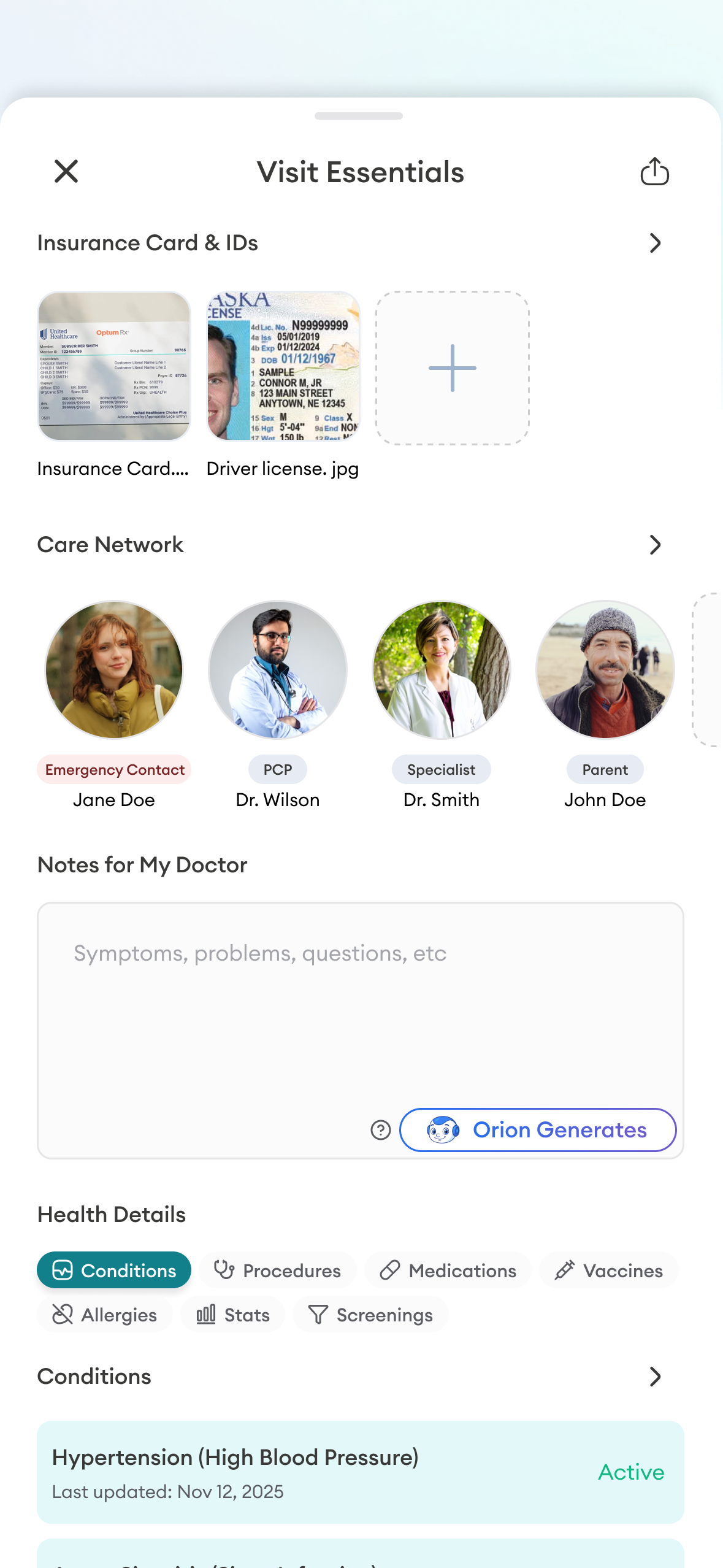Close the Visit Essentials sheet
The width and height of the screenshot is (723, 1568).
pyautogui.click(x=66, y=172)
